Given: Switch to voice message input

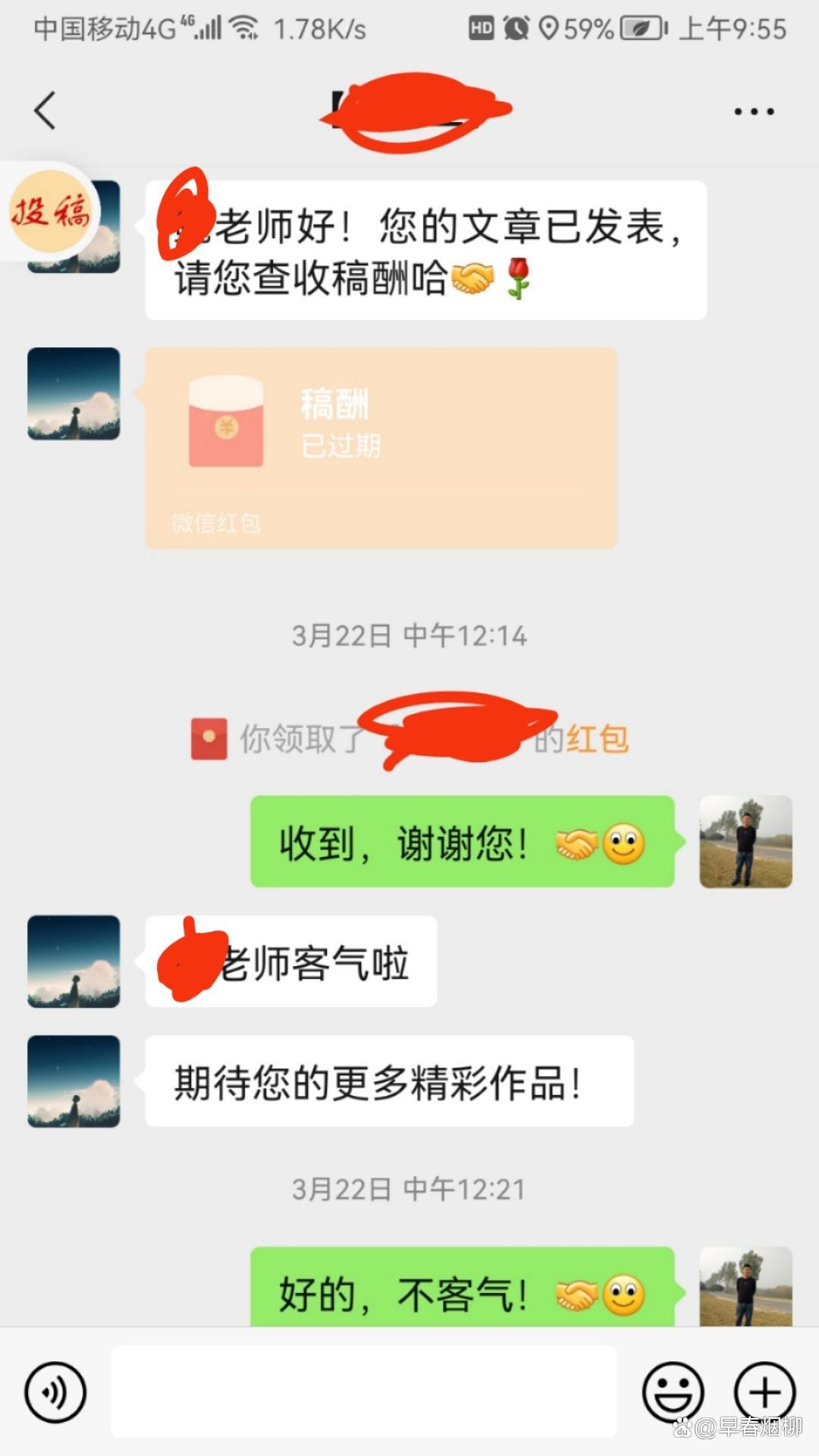Looking at the screenshot, I should click(x=55, y=1392).
